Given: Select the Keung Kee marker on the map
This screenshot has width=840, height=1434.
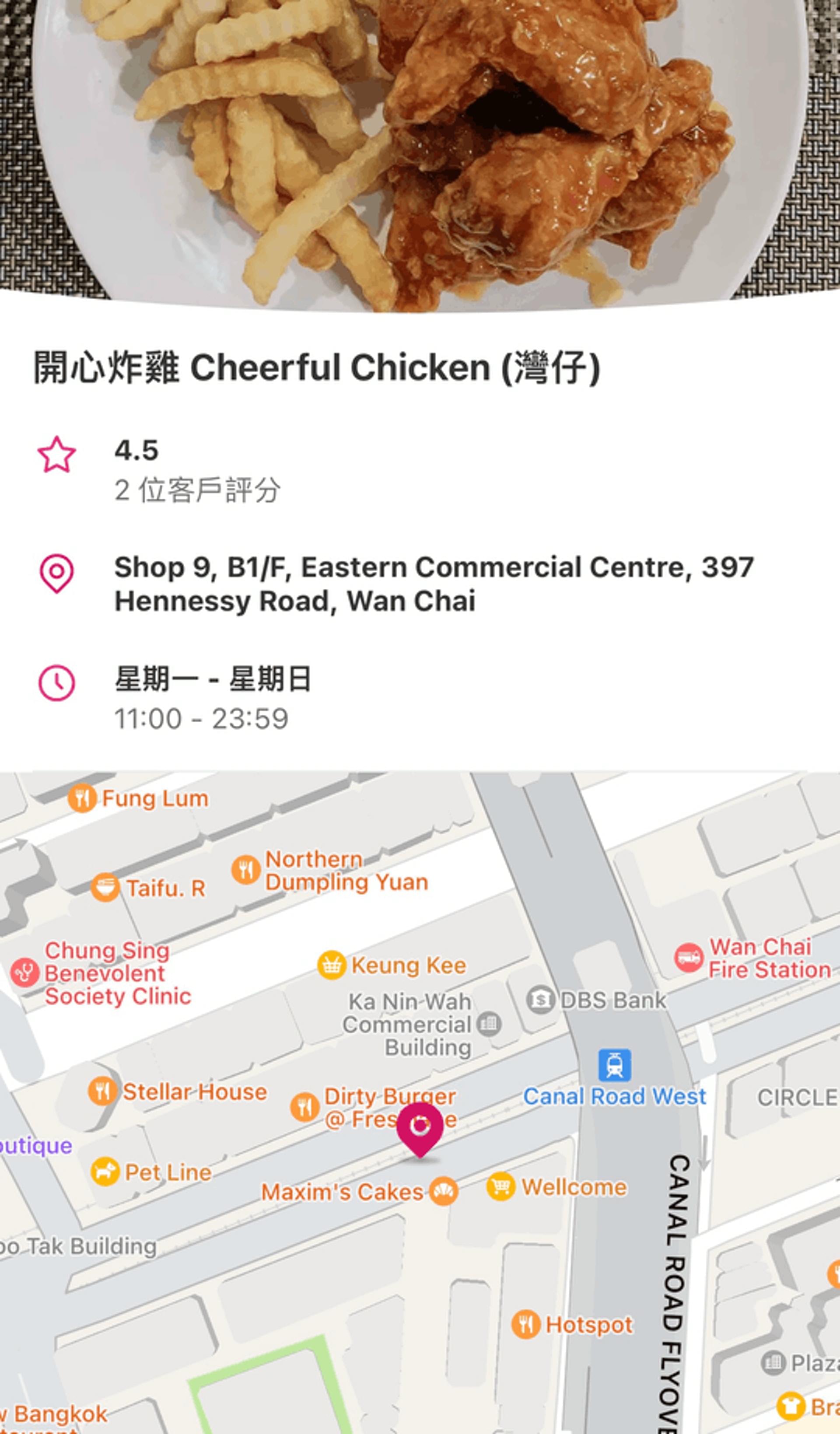Looking at the screenshot, I should (332, 965).
